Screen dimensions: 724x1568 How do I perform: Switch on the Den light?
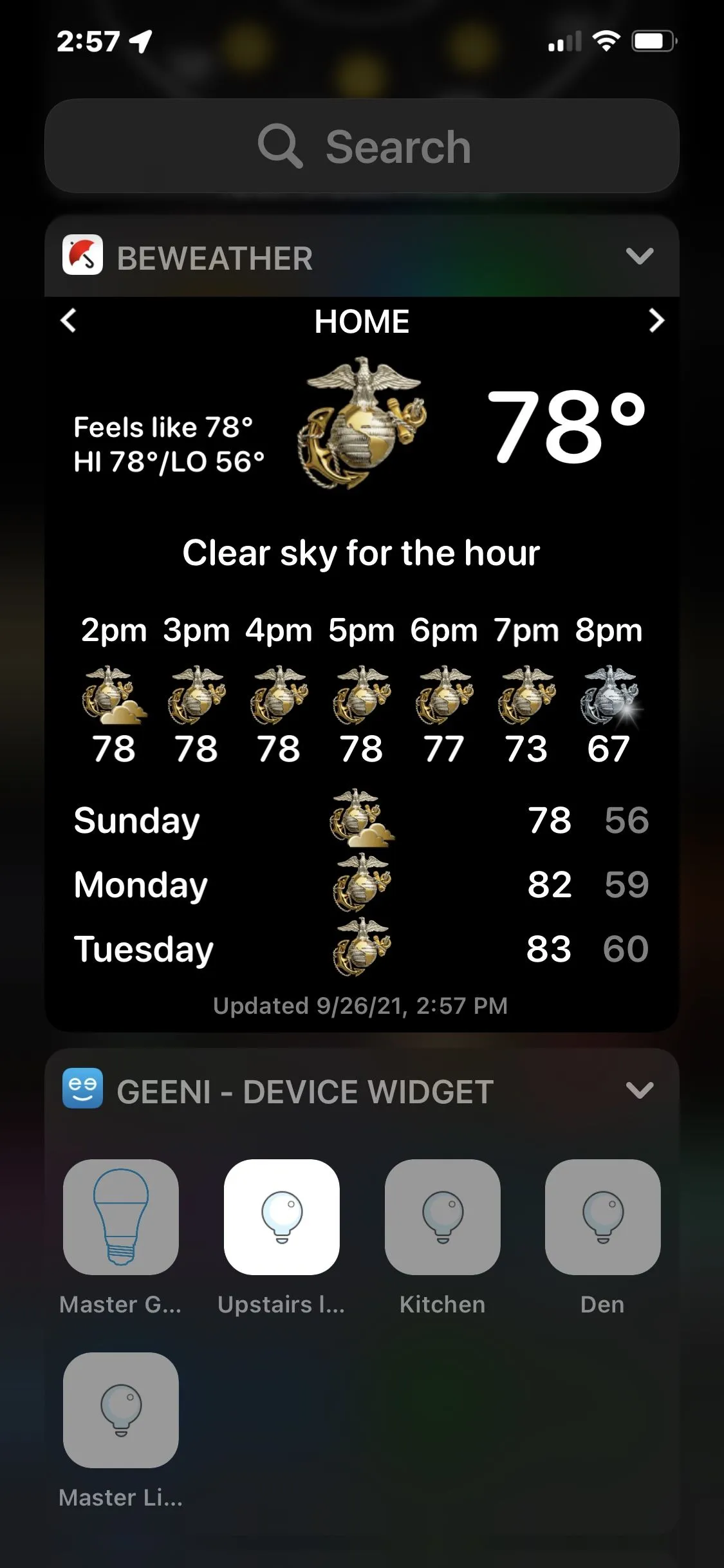pos(602,1217)
